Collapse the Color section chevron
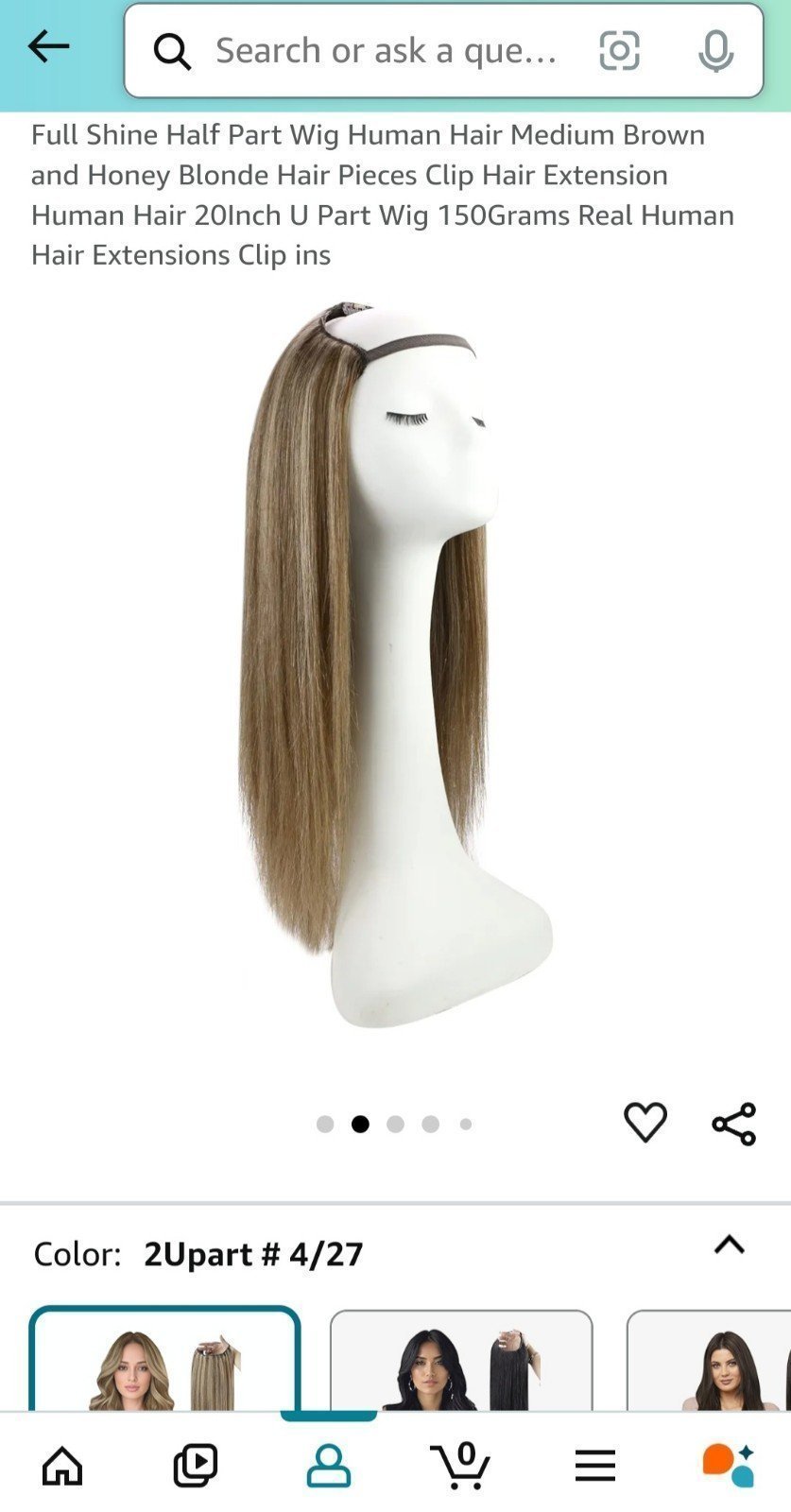Screen dimensions: 791x1512 point(729,1245)
